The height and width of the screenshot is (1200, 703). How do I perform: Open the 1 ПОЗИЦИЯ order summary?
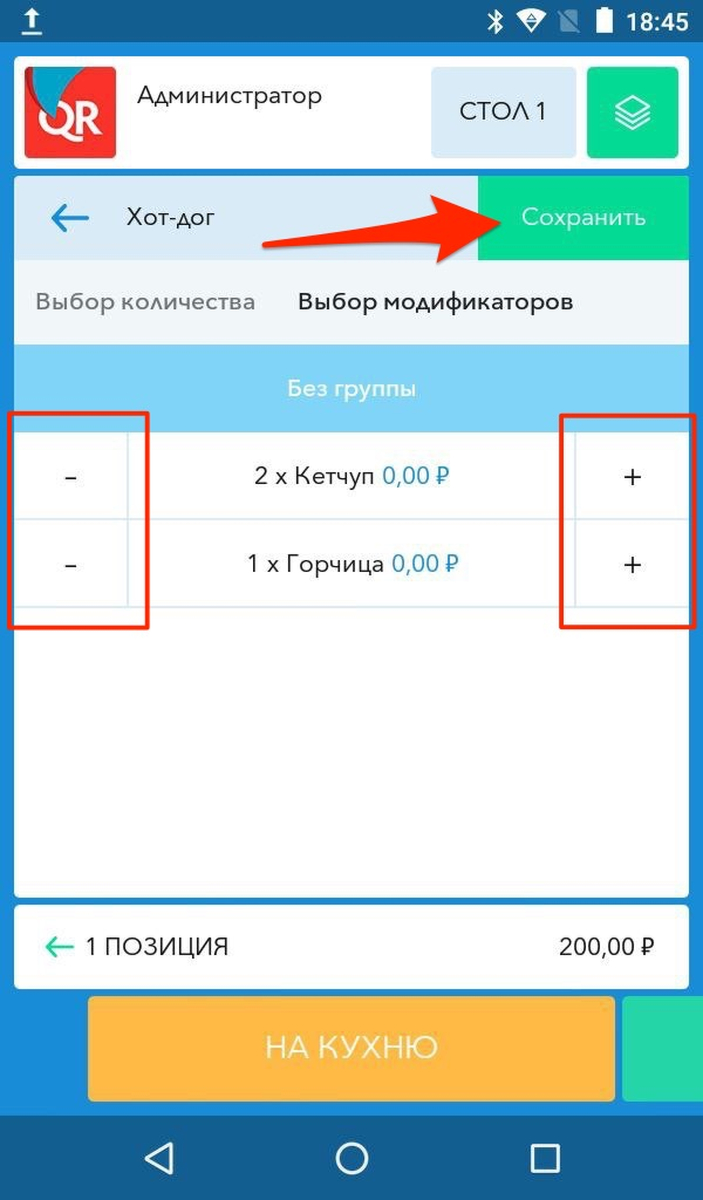pos(351,946)
